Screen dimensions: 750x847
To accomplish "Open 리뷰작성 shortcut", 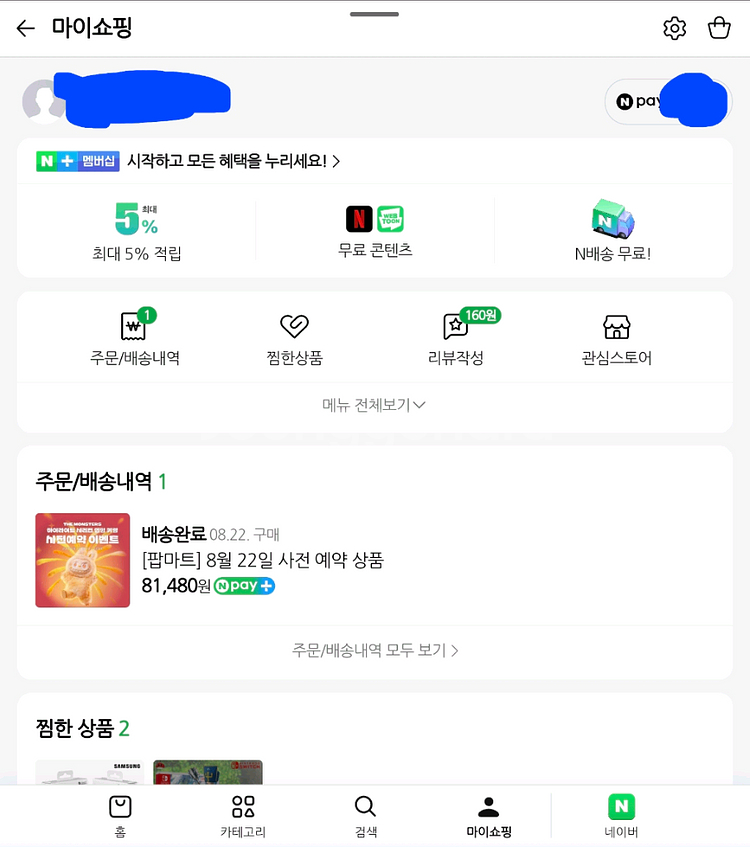I will [x=456, y=338].
